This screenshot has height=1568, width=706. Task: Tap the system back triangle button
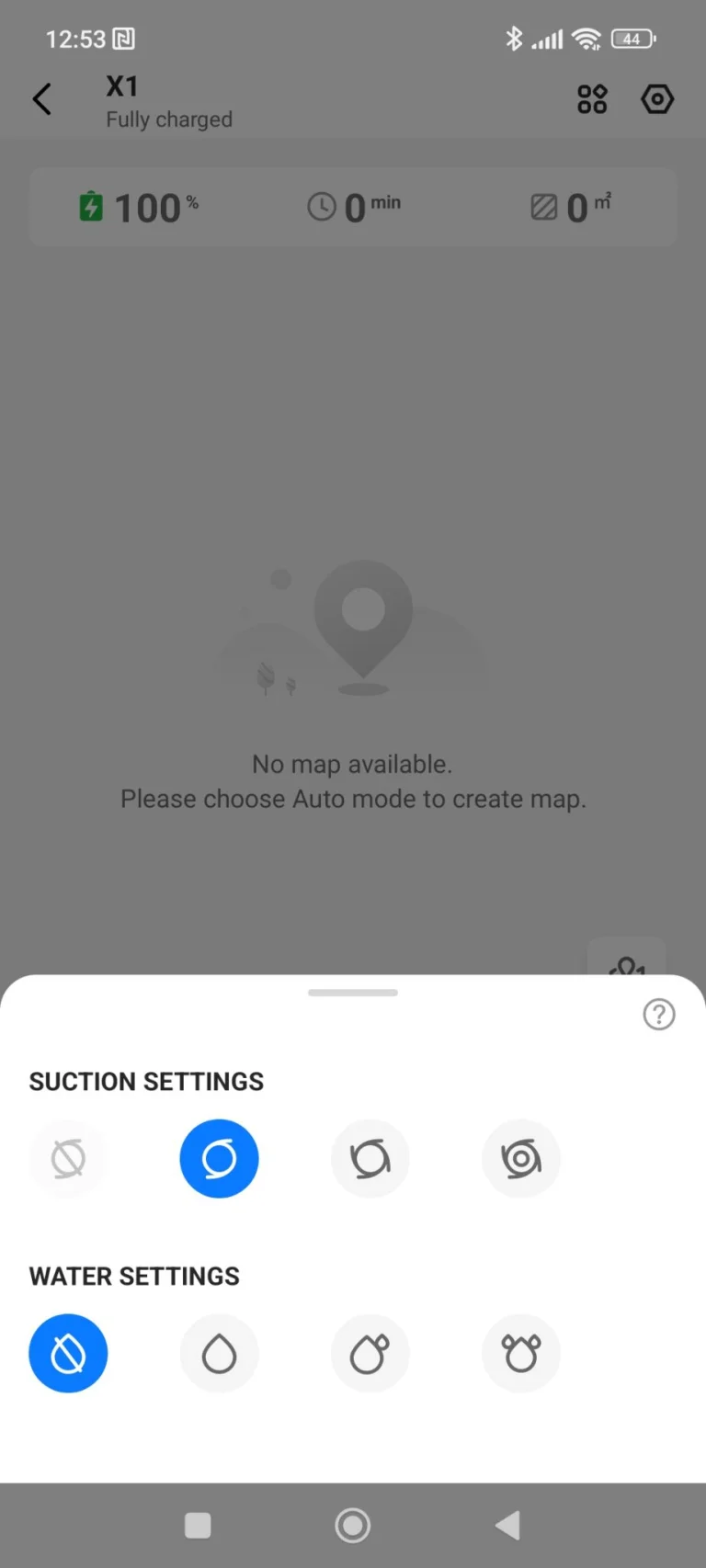coord(507,1526)
